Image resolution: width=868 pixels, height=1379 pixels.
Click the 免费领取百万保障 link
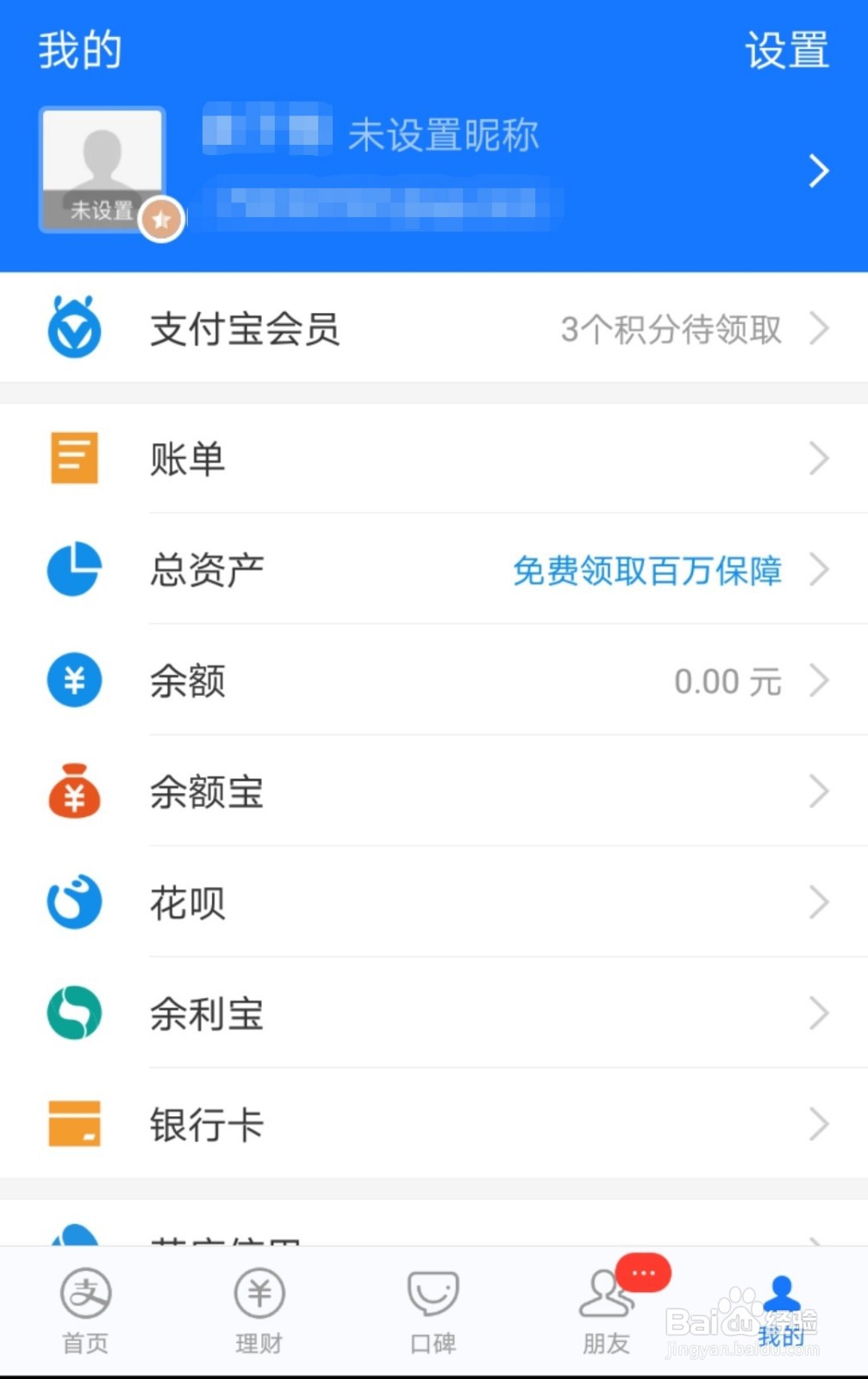[646, 571]
